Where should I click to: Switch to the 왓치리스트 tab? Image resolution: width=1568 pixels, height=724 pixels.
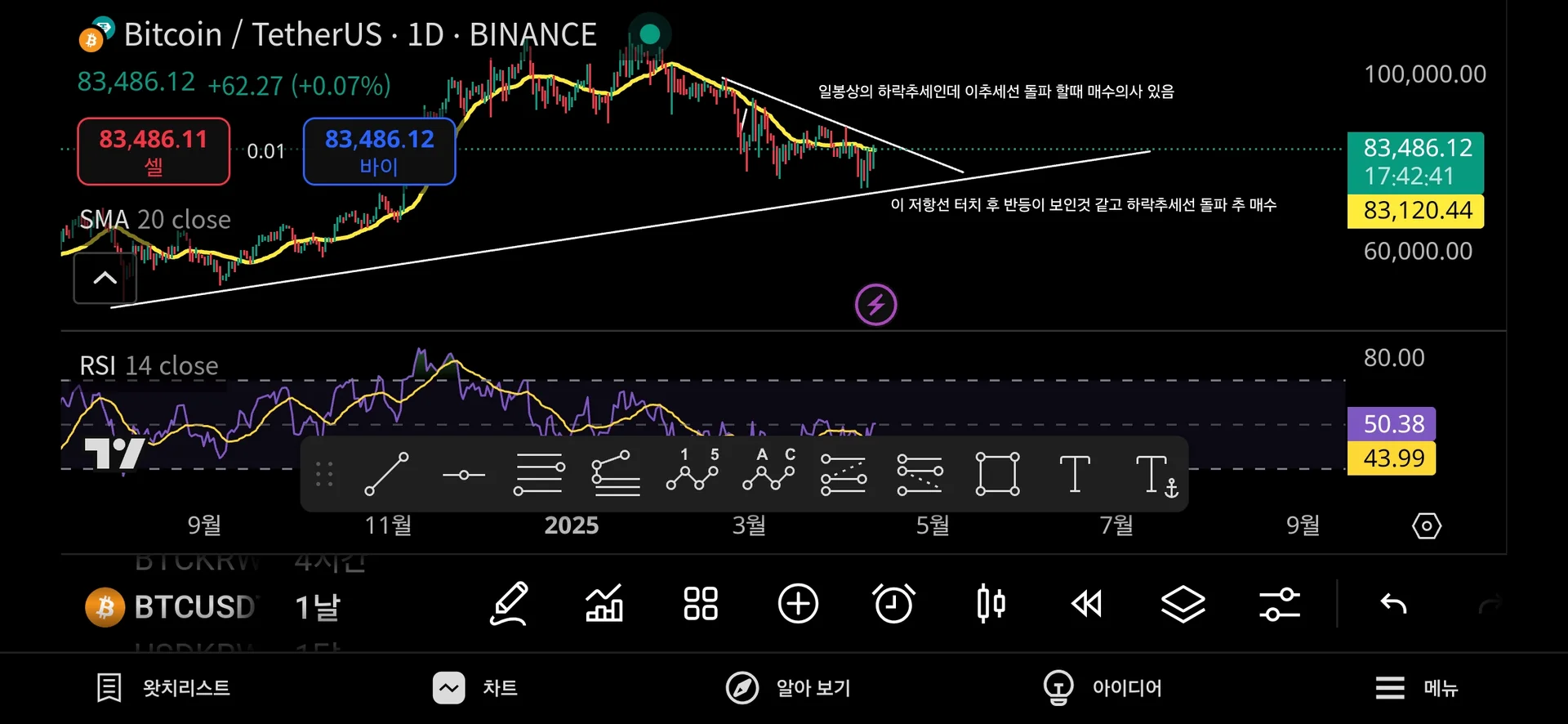[x=163, y=688]
